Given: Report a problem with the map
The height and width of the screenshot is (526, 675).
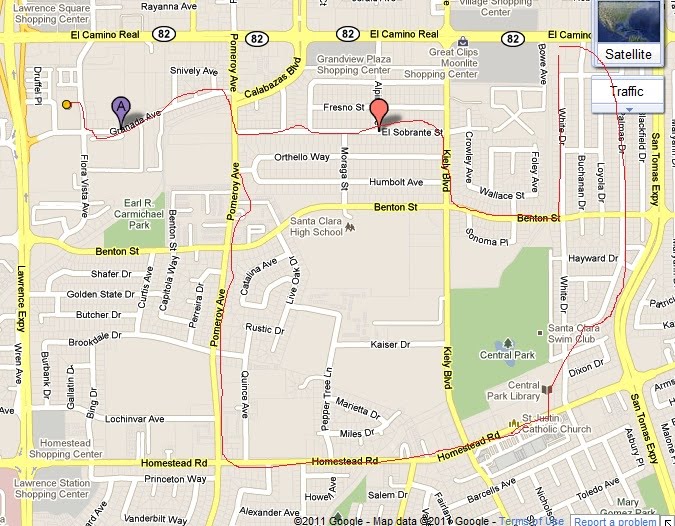Looking at the screenshot, I should point(615,520).
